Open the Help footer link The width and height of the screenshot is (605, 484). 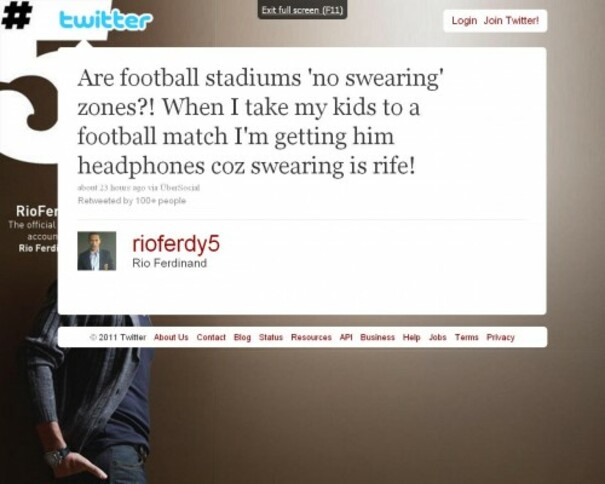(411, 337)
